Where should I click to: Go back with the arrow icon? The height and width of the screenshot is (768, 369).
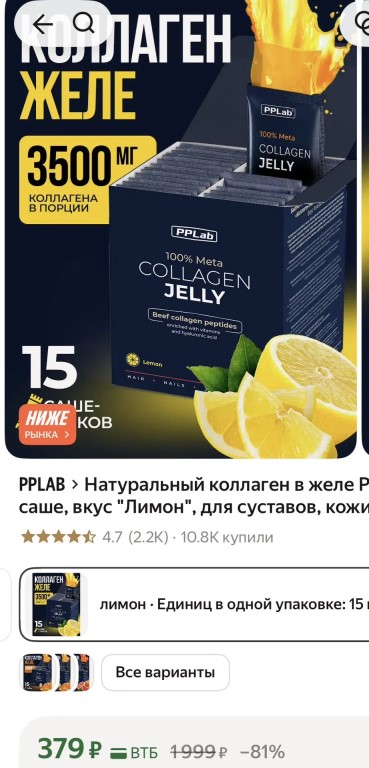coord(43,23)
